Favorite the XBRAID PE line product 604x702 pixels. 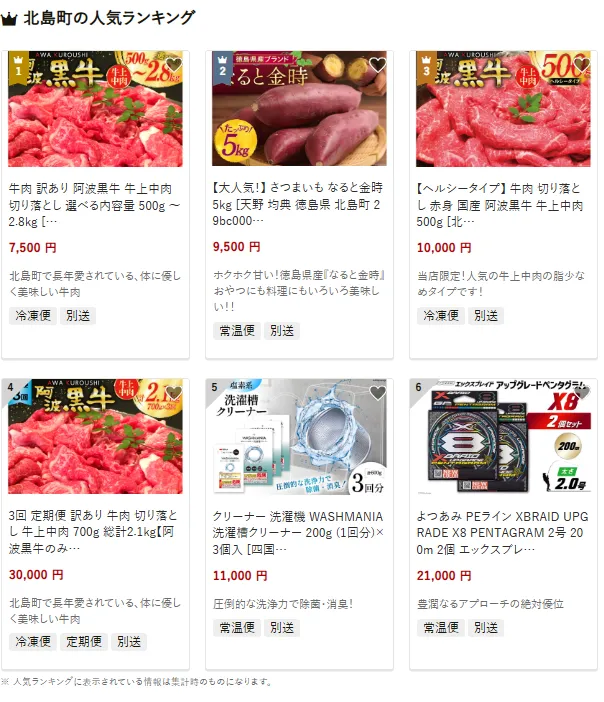pyautogui.click(x=581, y=393)
